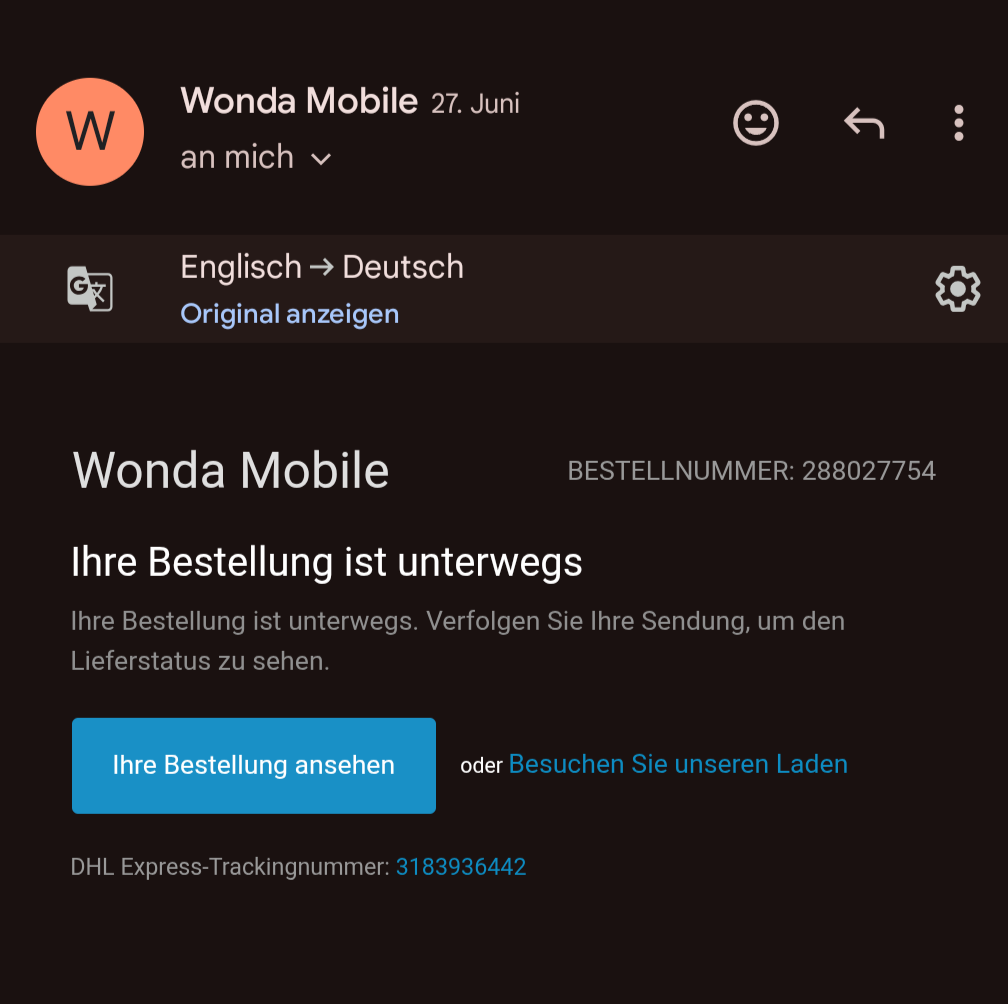This screenshot has height=1004, width=1008.
Task: Open DHL tracking number 3183936442
Action: pyautogui.click(x=461, y=867)
